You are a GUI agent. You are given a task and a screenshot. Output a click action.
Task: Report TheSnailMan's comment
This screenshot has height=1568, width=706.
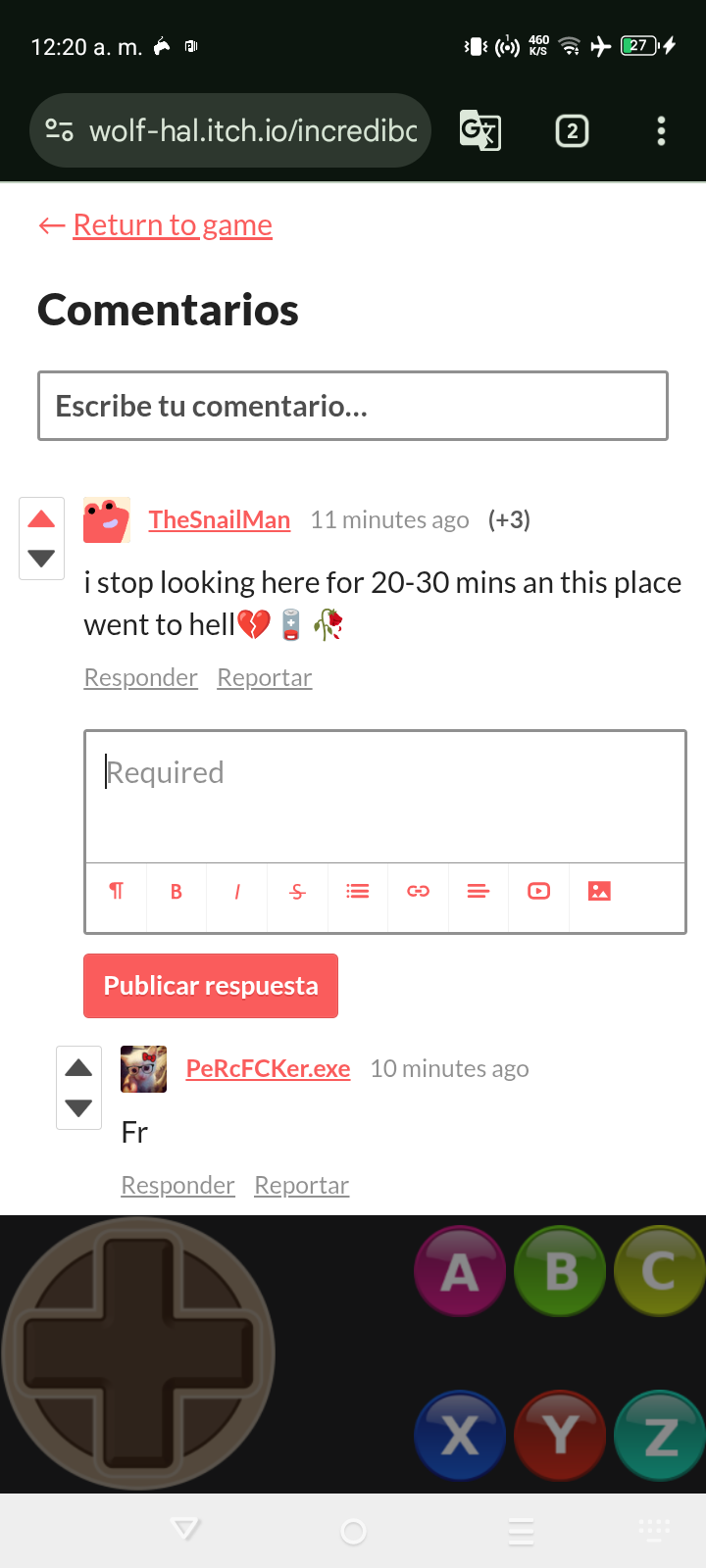pyautogui.click(x=264, y=677)
